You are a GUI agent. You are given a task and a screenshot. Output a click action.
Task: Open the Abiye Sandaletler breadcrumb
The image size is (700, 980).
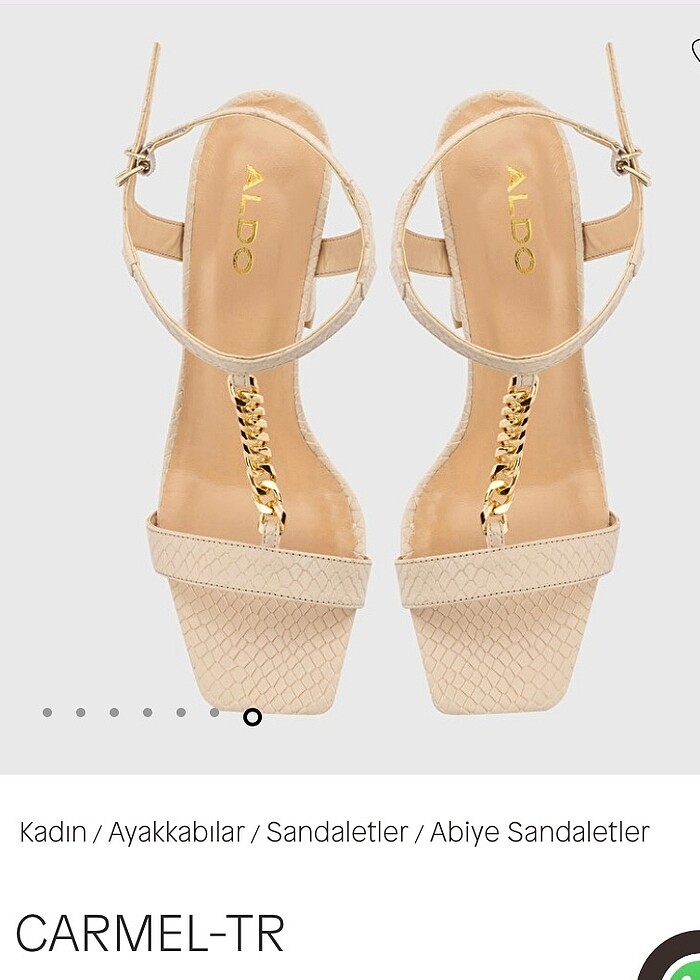click(539, 831)
